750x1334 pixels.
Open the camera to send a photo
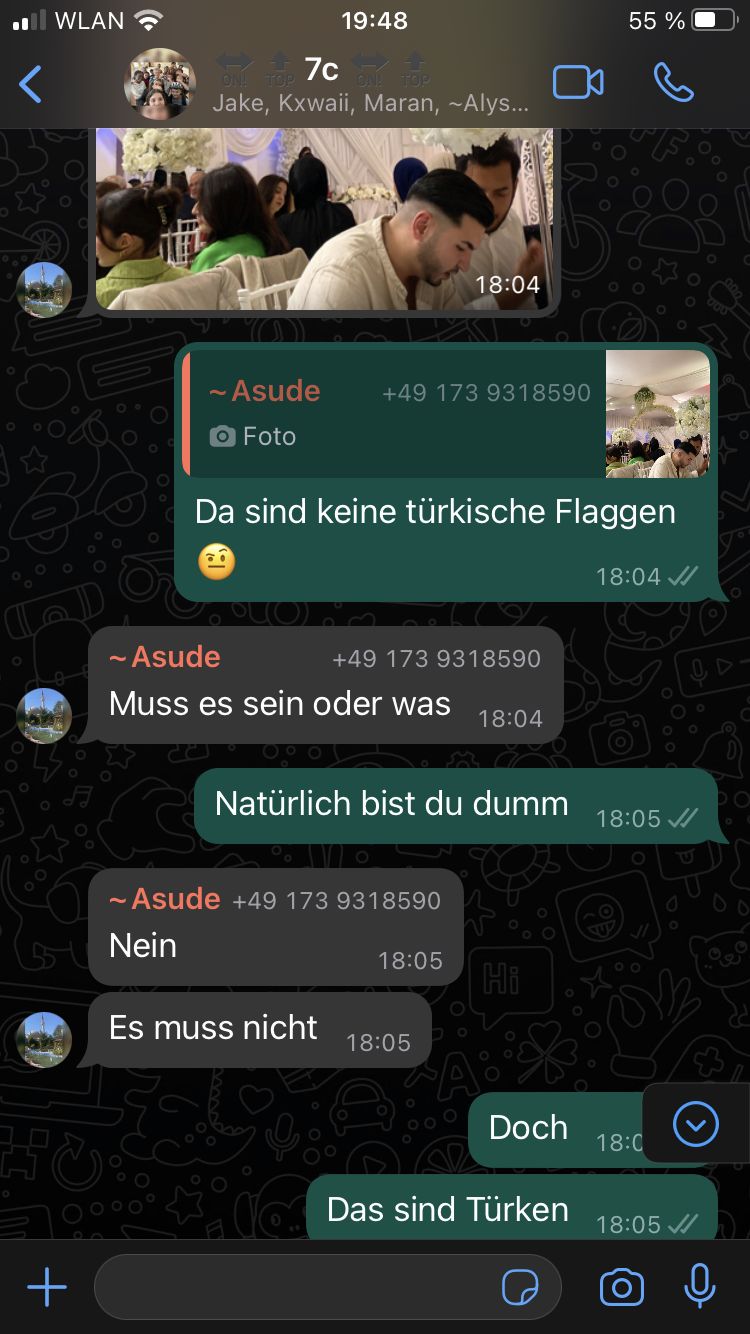click(621, 1287)
